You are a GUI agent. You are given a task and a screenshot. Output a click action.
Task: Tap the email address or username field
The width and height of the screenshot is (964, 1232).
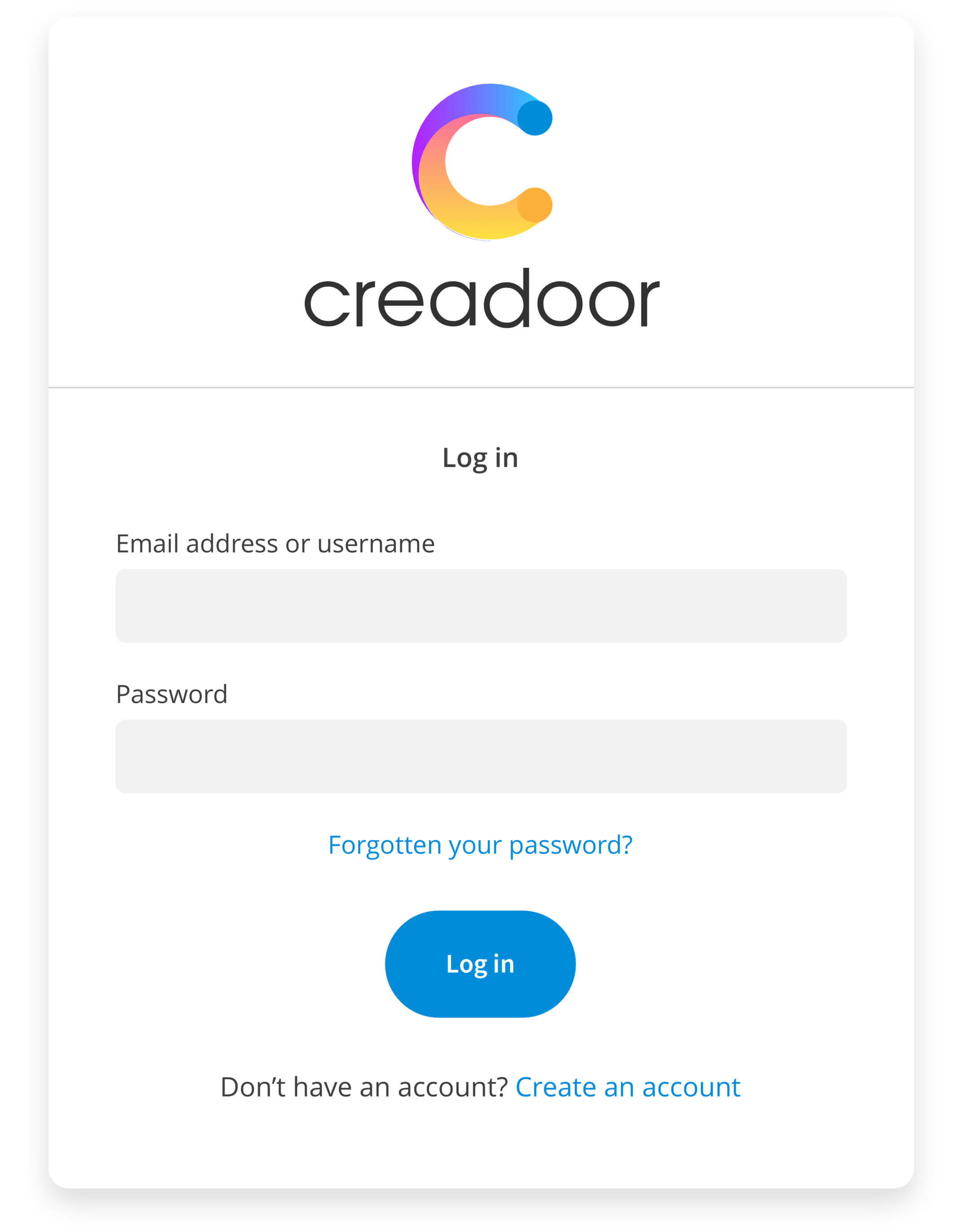click(x=481, y=606)
